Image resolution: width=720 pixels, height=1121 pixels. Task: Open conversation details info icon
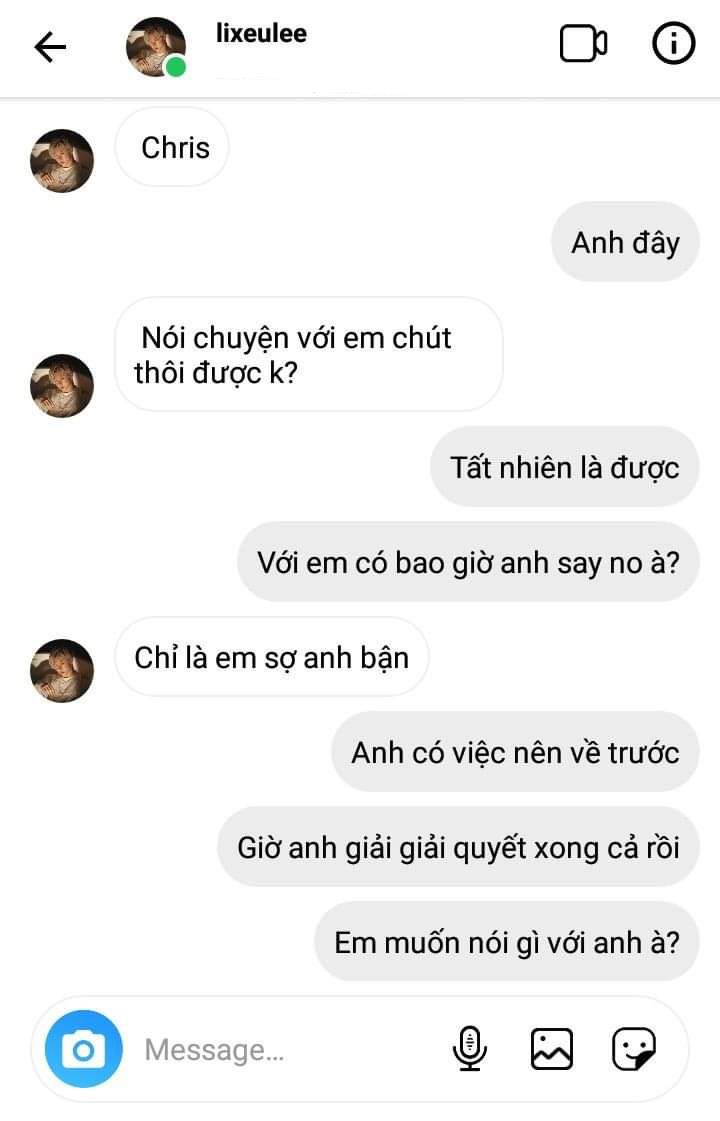tap(673, 44)
